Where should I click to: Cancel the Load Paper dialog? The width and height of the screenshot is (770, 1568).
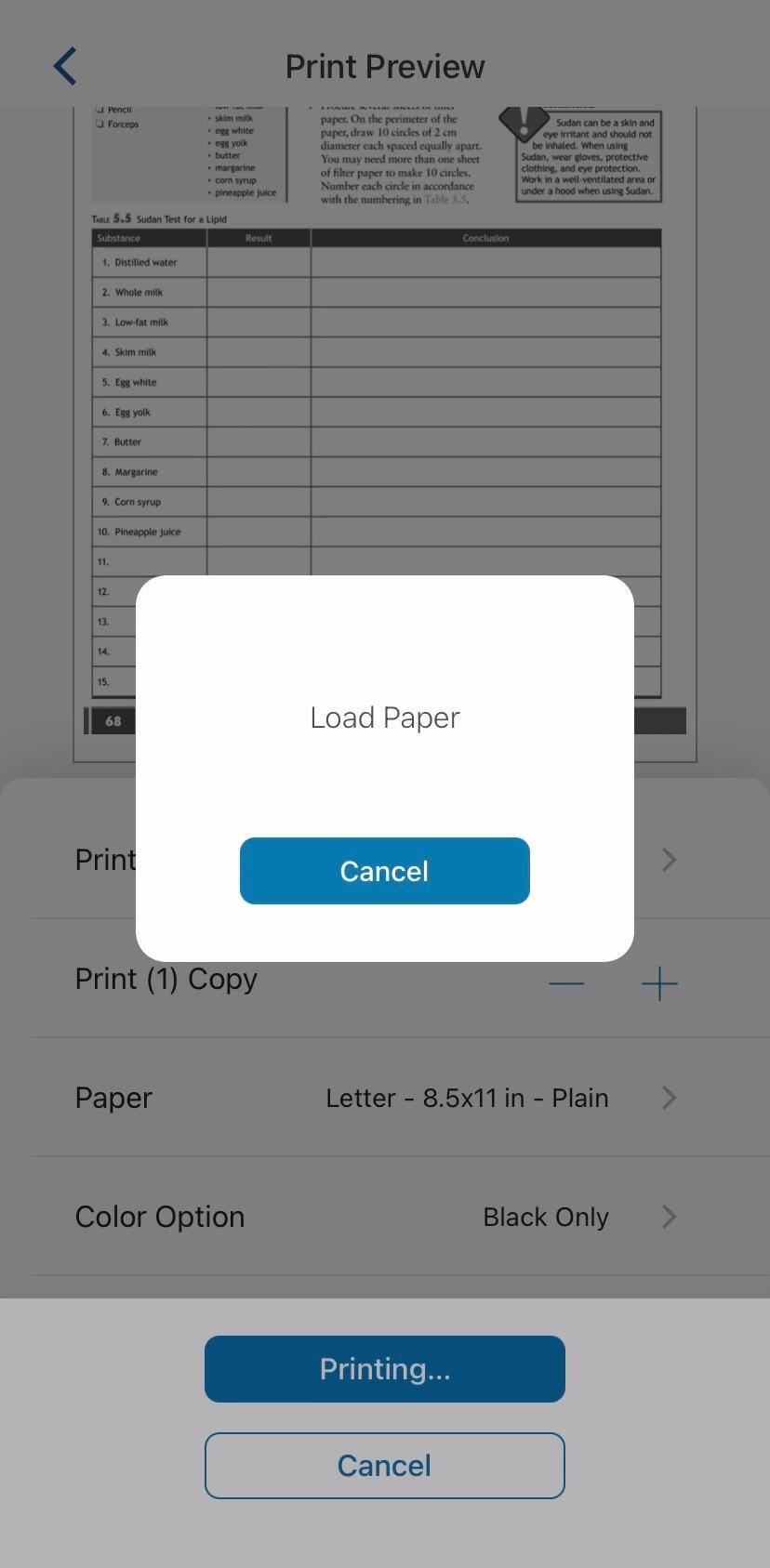[384, 871]
